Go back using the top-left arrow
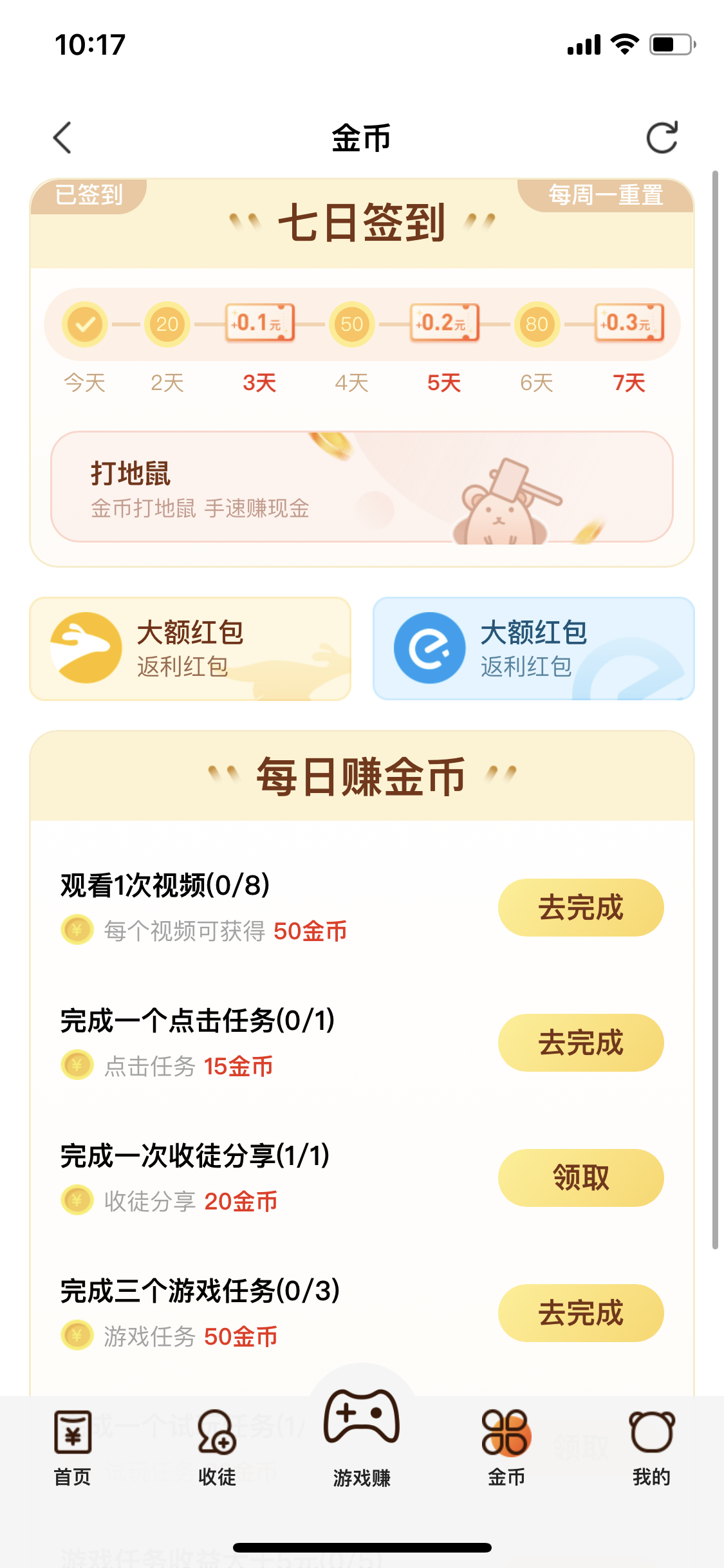This screenshot has height=1568, width=724. pos(62,138)
